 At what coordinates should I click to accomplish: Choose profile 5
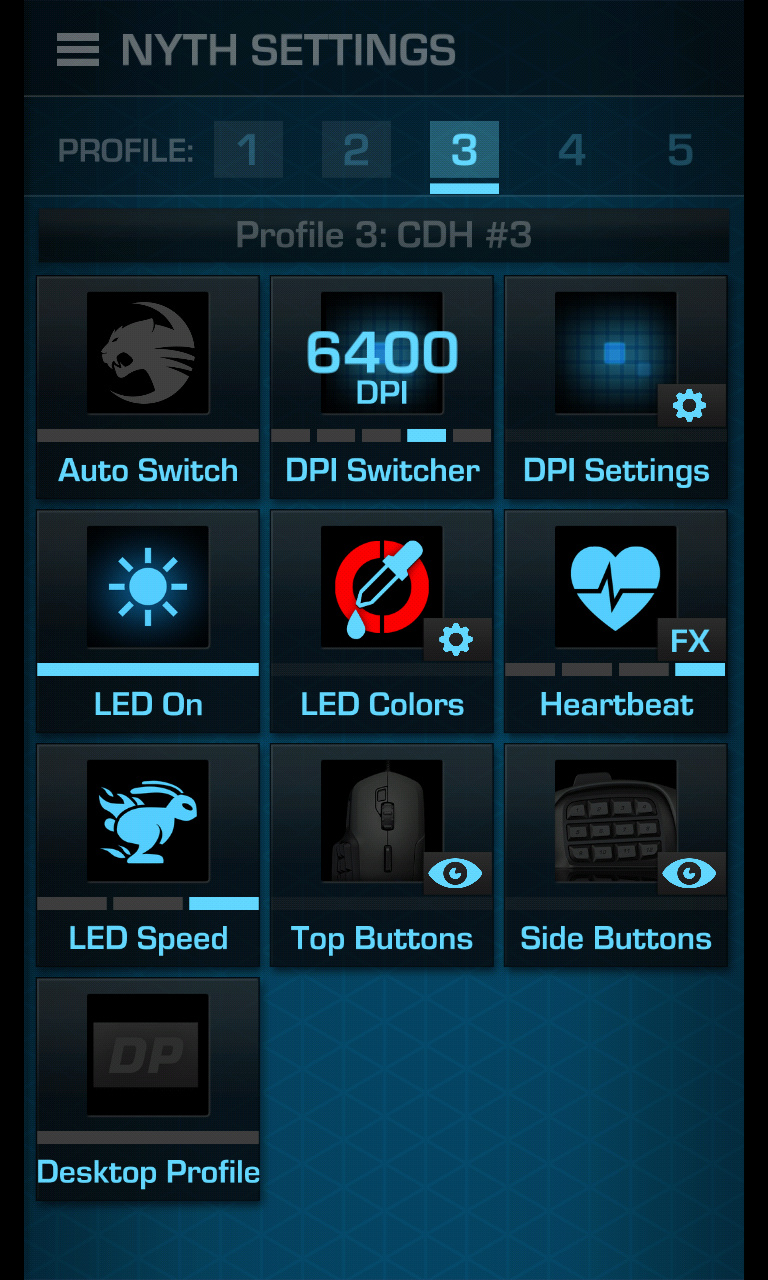click(680, 151)
